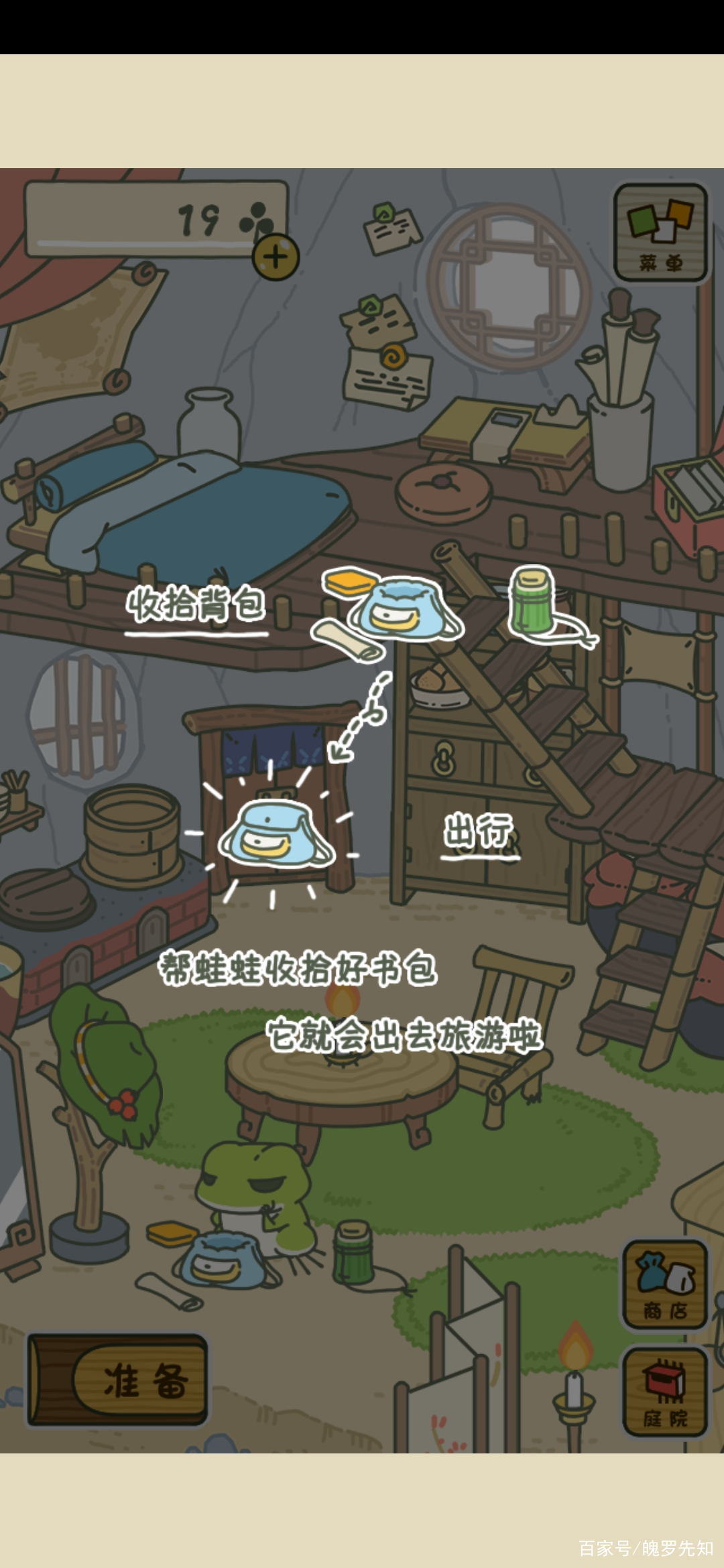
Task: Go to the 庭院 garden
Action: pyautogui.click(x=665, y=1392)
